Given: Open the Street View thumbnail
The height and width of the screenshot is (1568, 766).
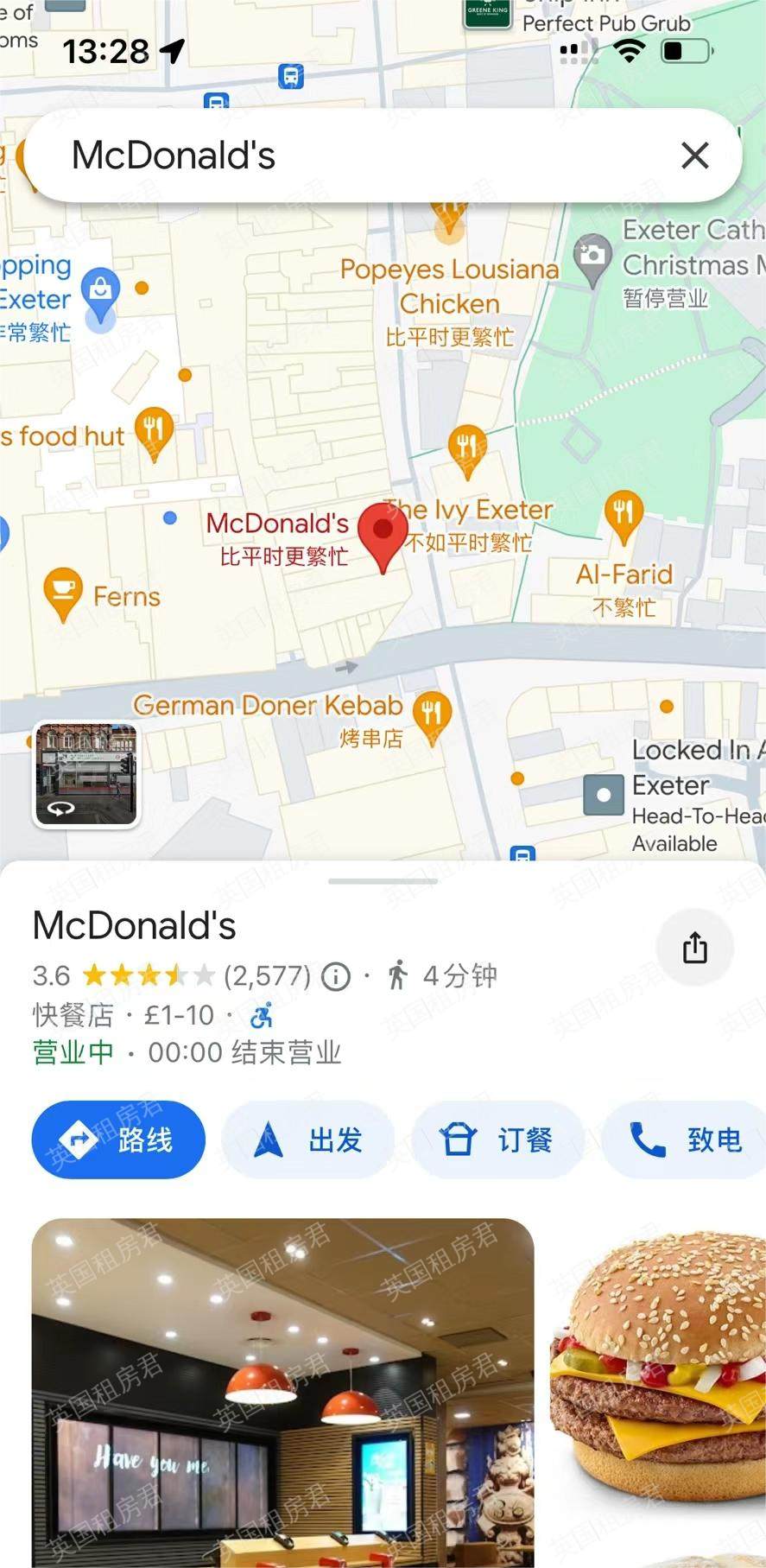Looking at the screenshot, I should [85, 775].
